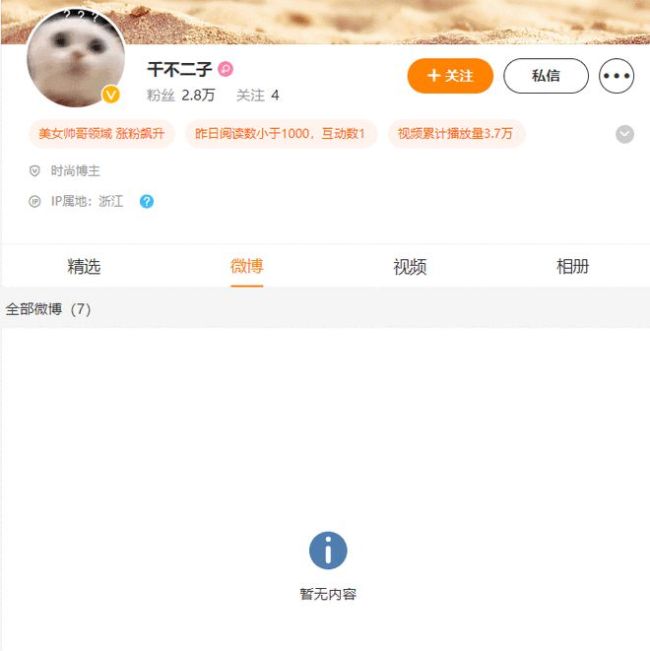
Task: View the 粉丝 2.8万 followers list
Action: point(181,96)
